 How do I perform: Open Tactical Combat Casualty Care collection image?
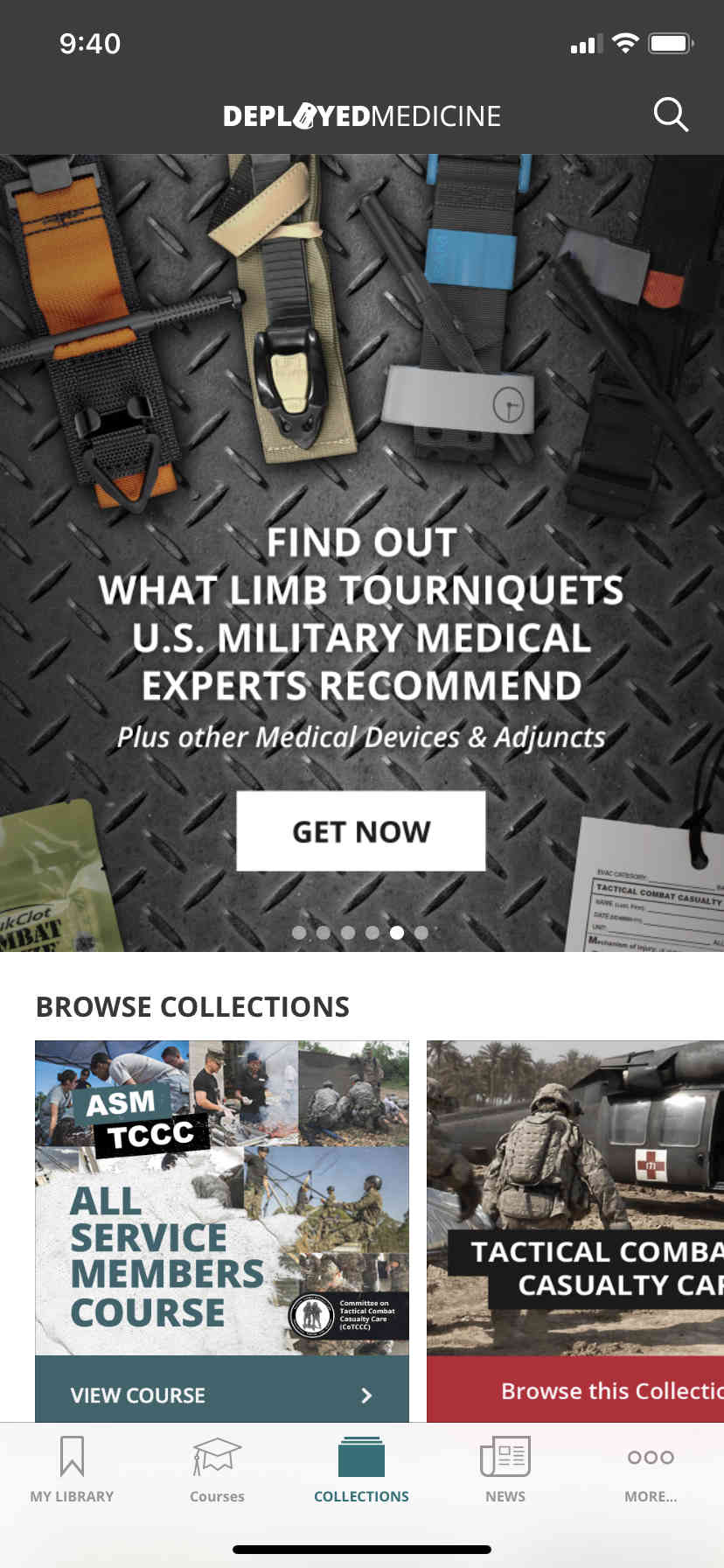pyautogui.click(x=574, y=1197)
